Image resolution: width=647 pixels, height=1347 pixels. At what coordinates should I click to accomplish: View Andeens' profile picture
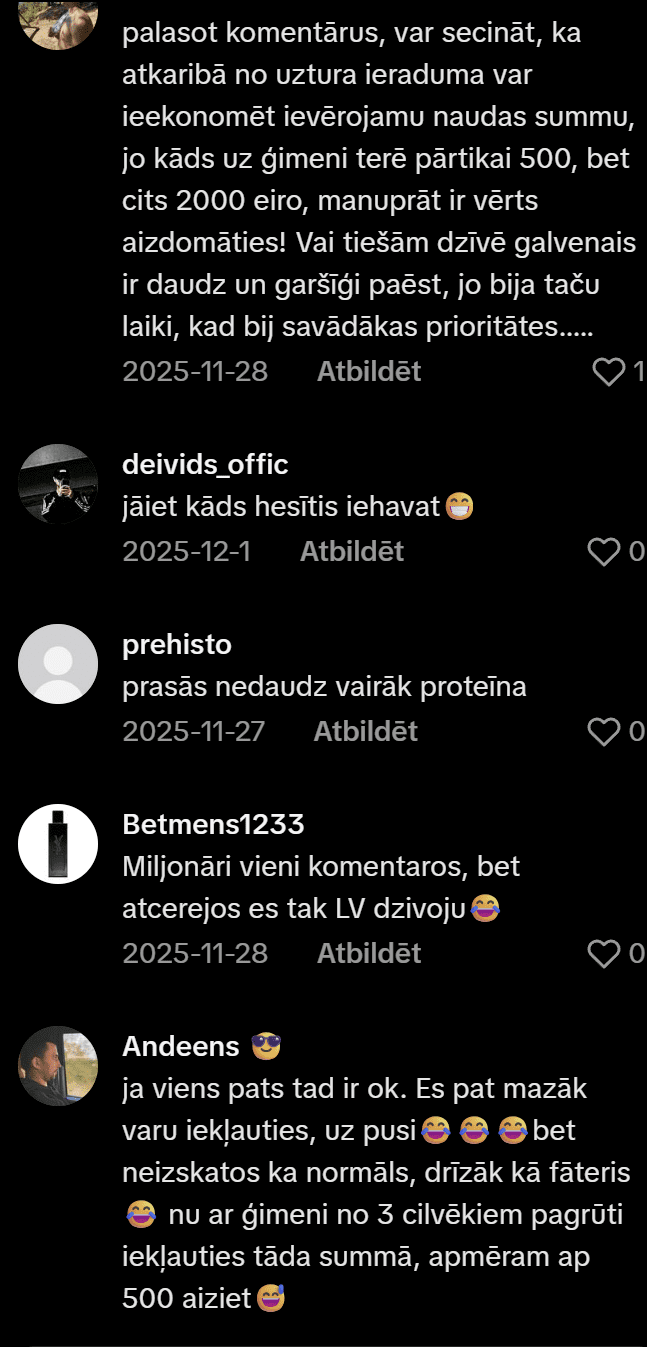pyautogui.click(x=58, y=1066)
